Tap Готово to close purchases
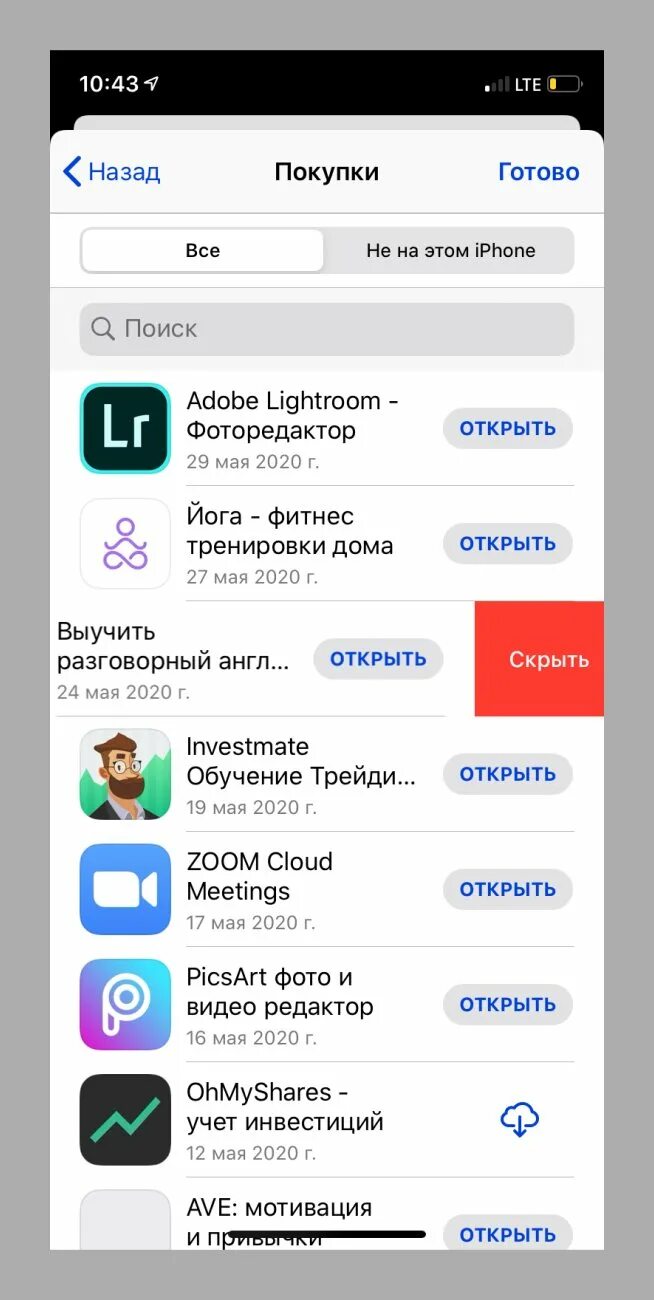This screenshot has height=1300, width=654. [538, 172]
